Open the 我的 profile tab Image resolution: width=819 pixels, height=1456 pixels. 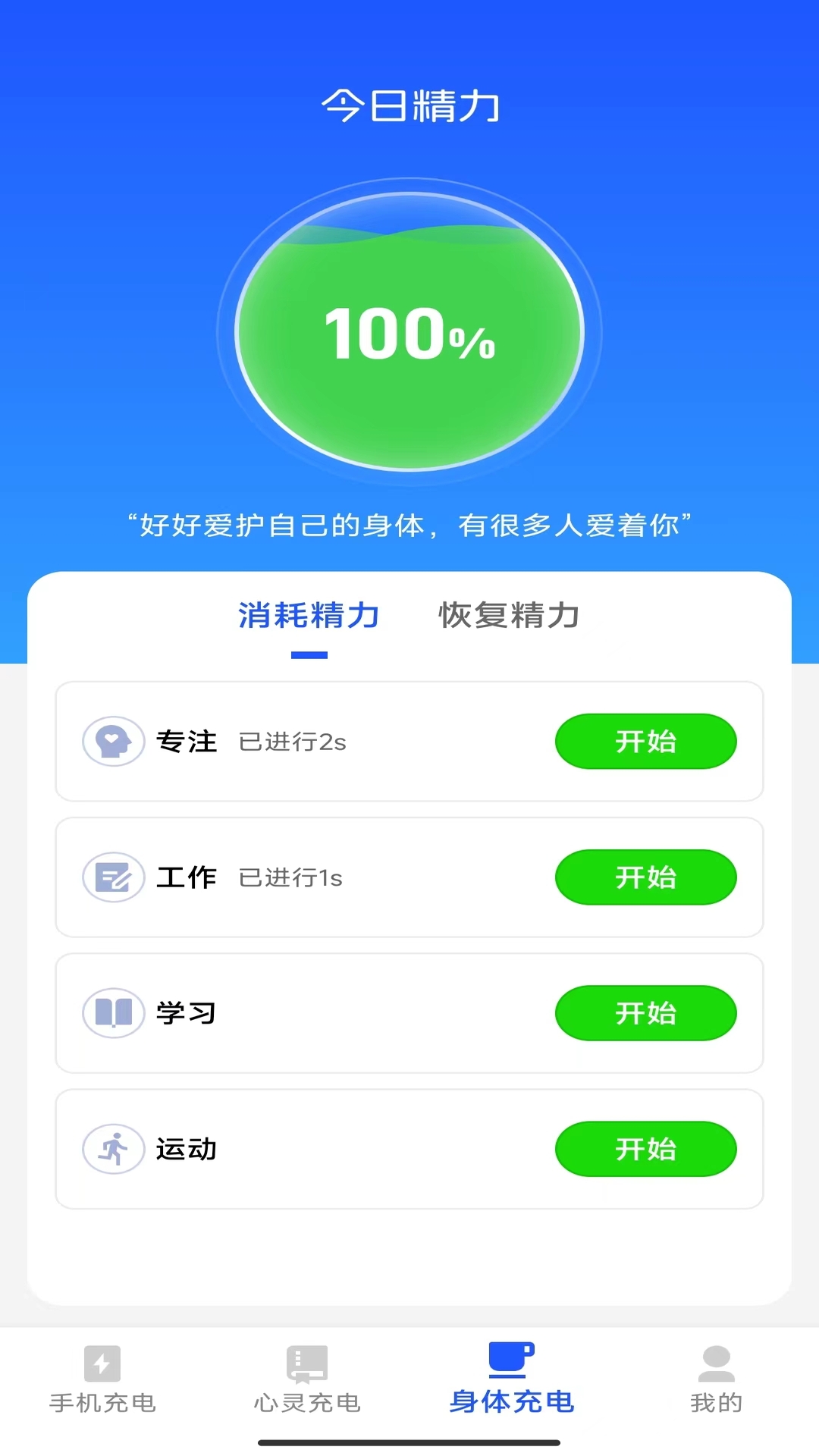pyautogui.click(x=716, y=1380)
